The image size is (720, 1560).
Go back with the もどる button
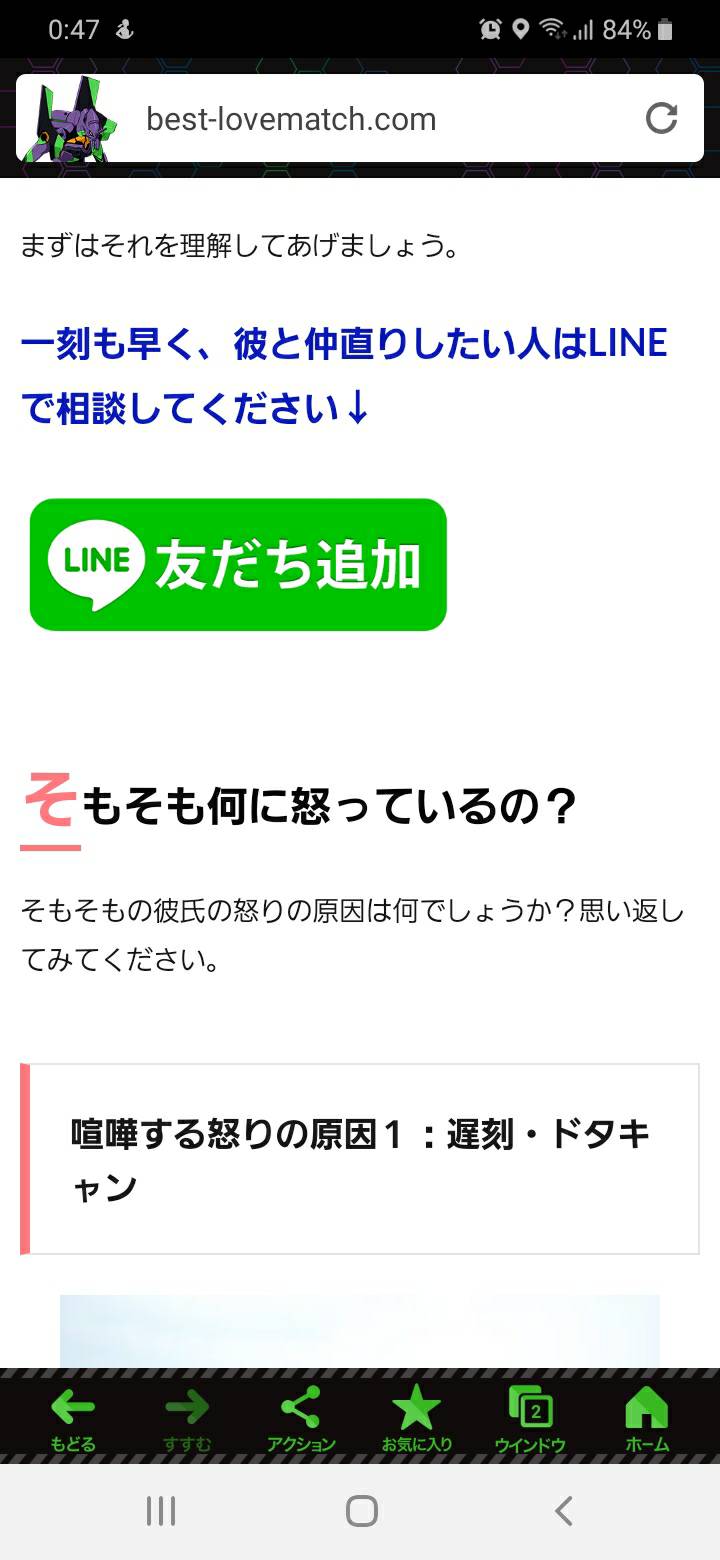tap(73, 1419)
